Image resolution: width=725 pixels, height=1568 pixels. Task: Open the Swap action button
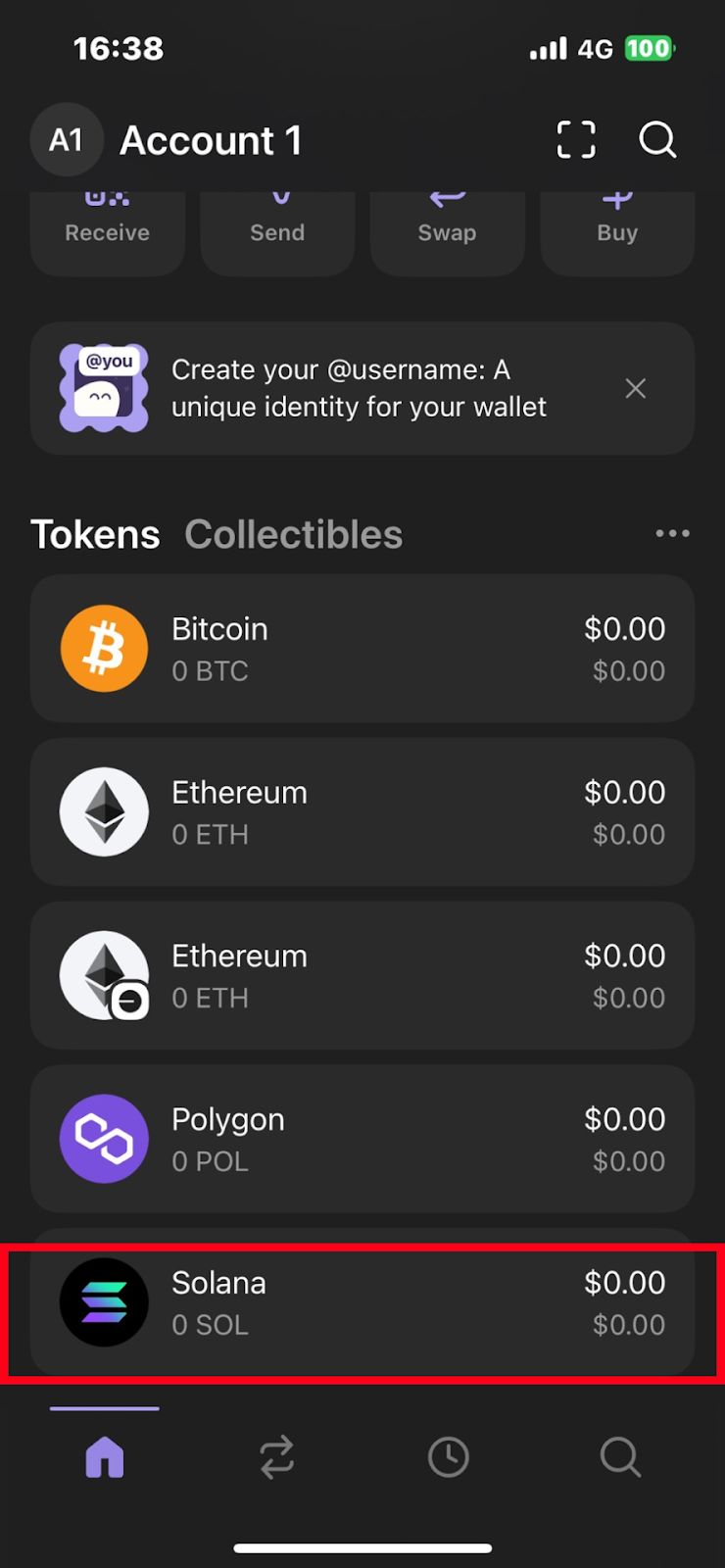click(448, 234)
